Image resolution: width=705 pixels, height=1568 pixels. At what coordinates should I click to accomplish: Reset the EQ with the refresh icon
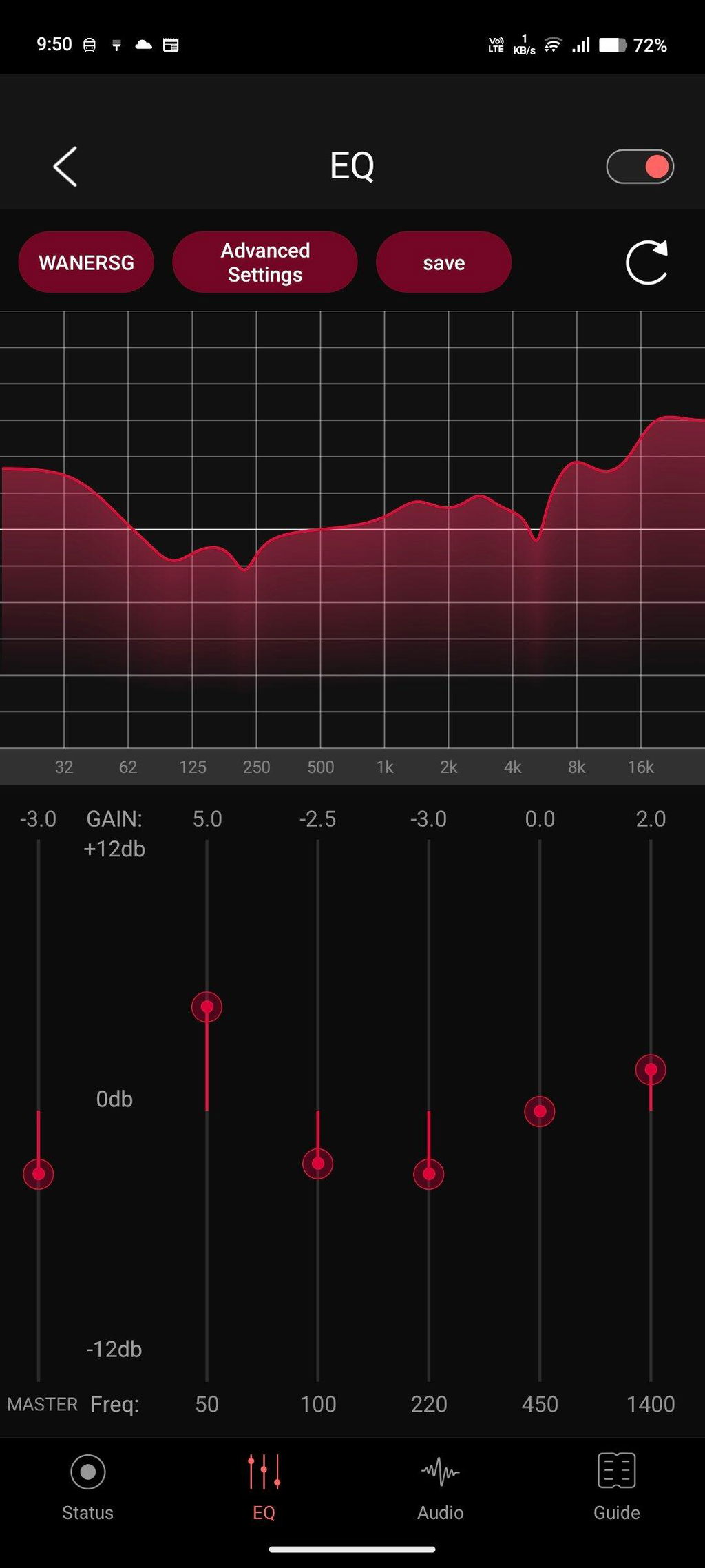tap(647, 262)
